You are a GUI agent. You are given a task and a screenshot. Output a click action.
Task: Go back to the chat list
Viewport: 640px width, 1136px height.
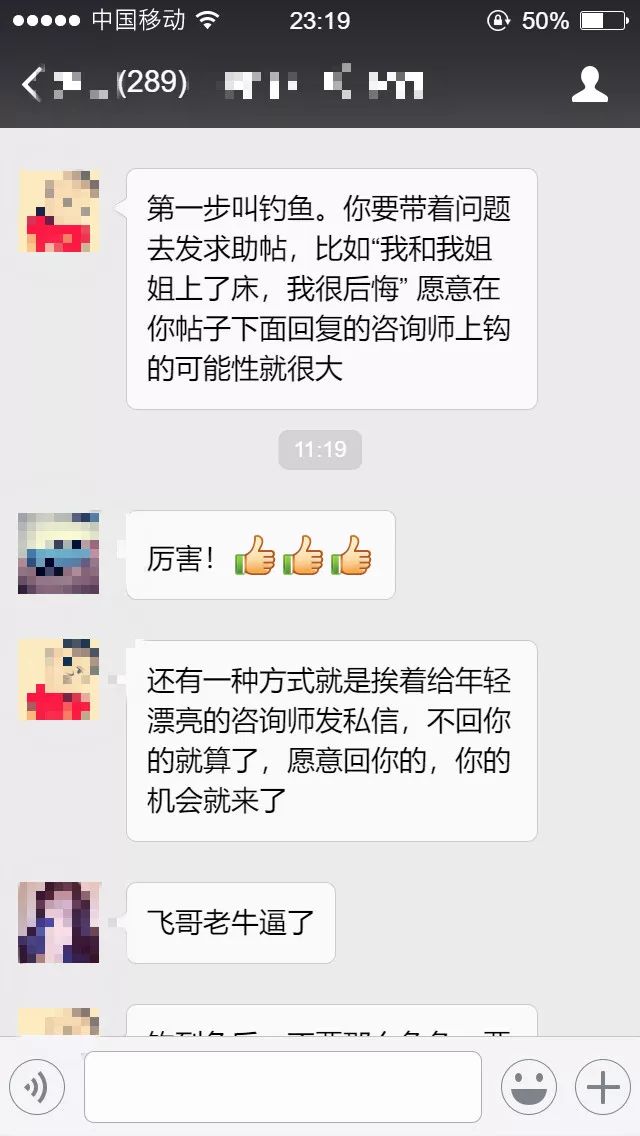click(x=32, y=84)
